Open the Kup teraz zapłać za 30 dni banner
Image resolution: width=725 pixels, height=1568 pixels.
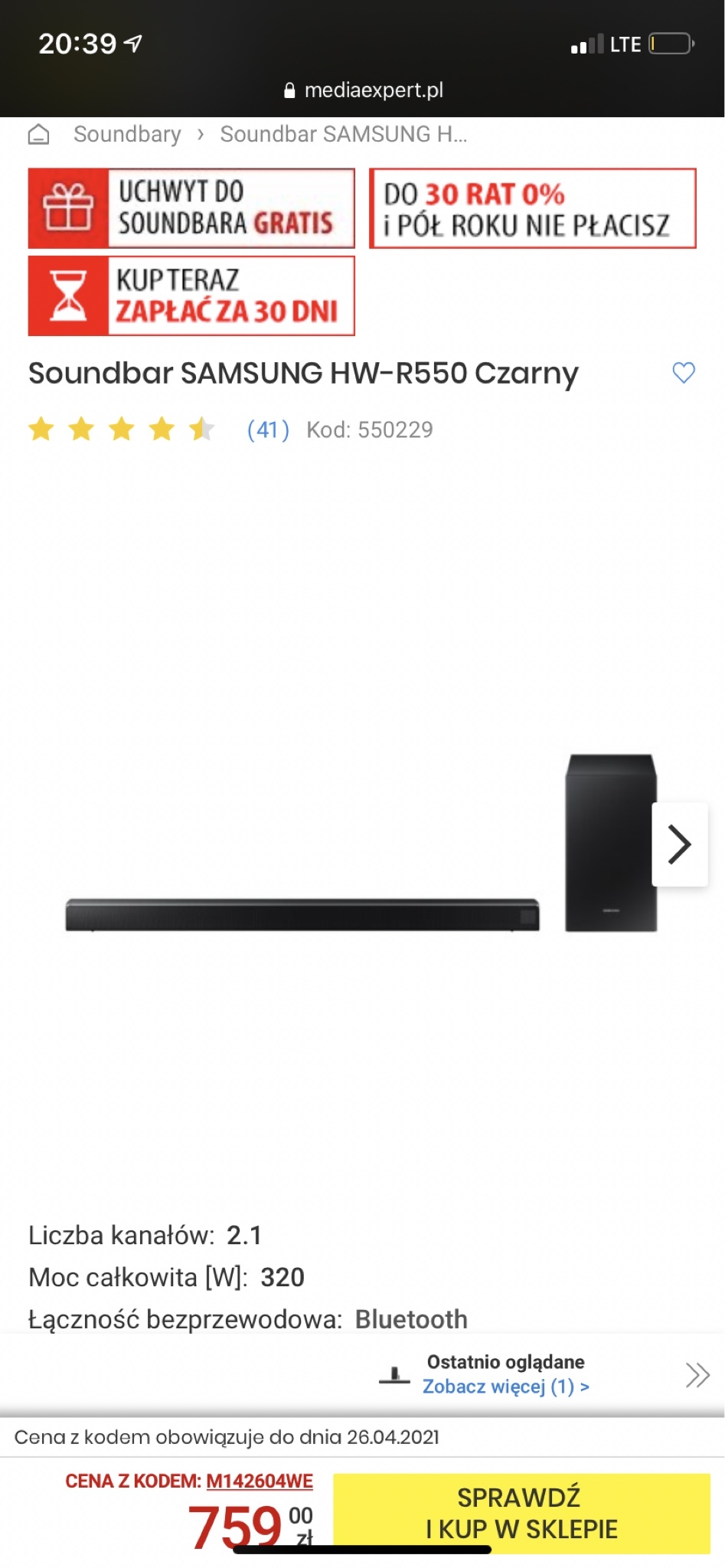191,296
